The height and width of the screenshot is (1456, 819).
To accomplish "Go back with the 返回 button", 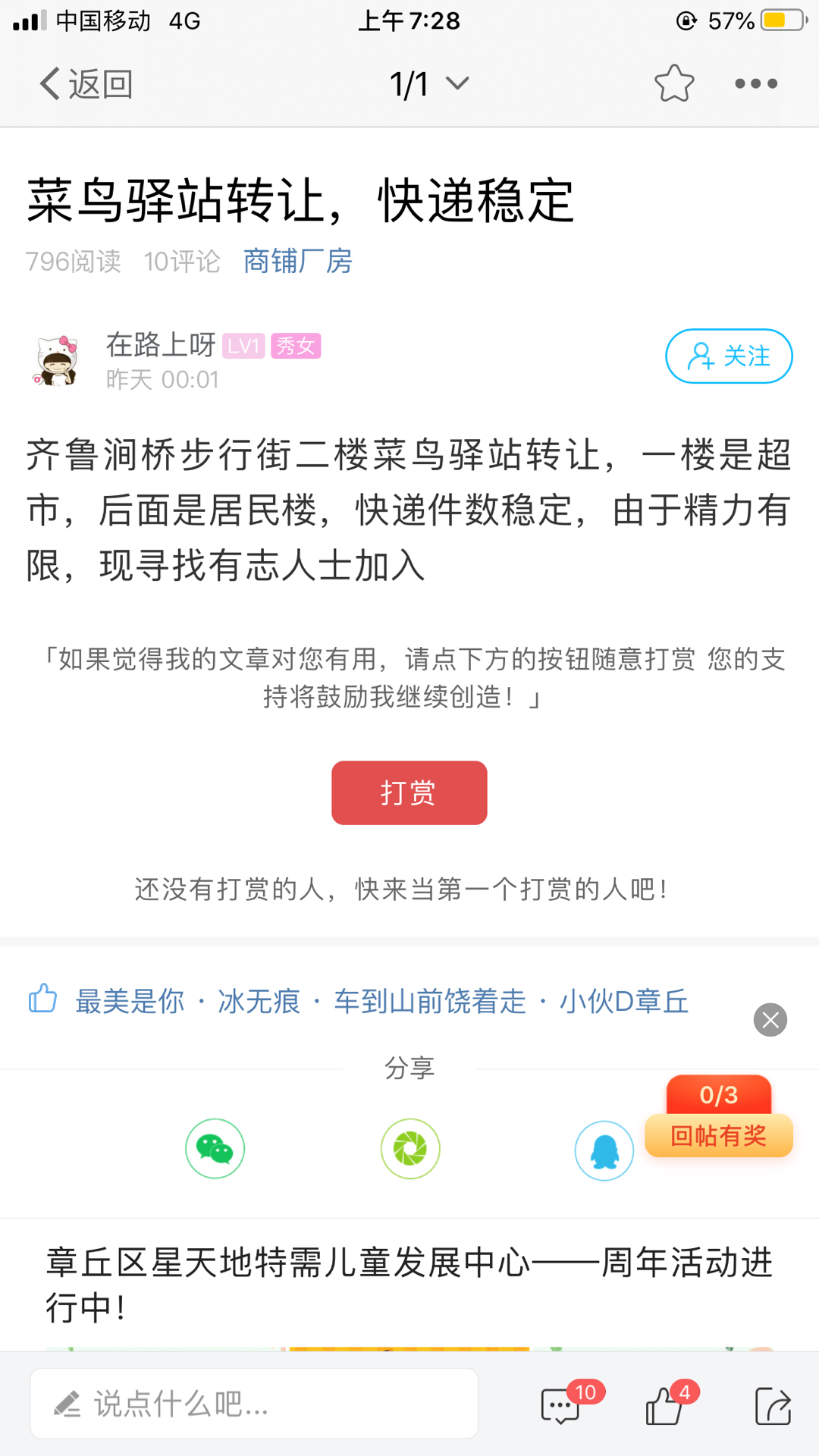I will (86, 83).
